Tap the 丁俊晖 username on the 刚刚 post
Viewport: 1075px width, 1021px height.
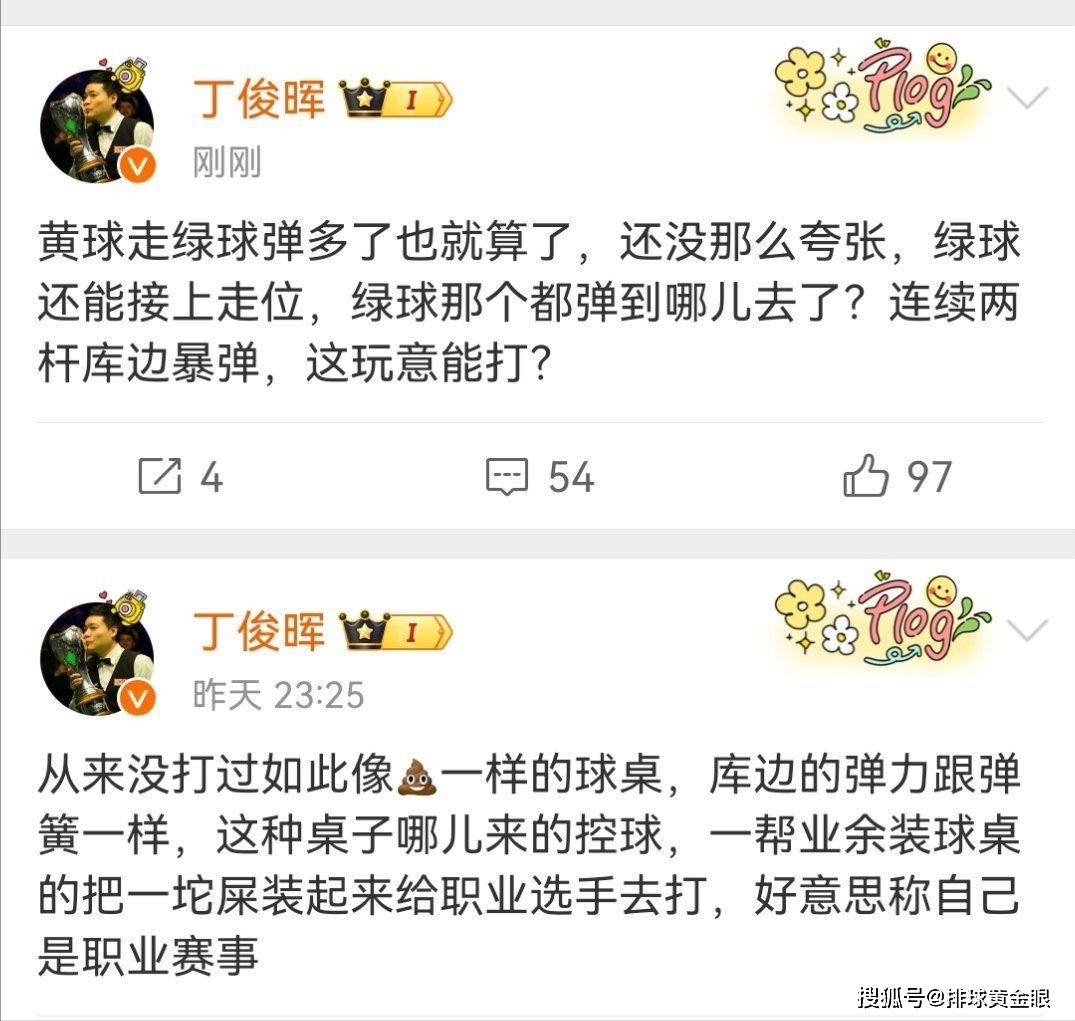point(259,98)
